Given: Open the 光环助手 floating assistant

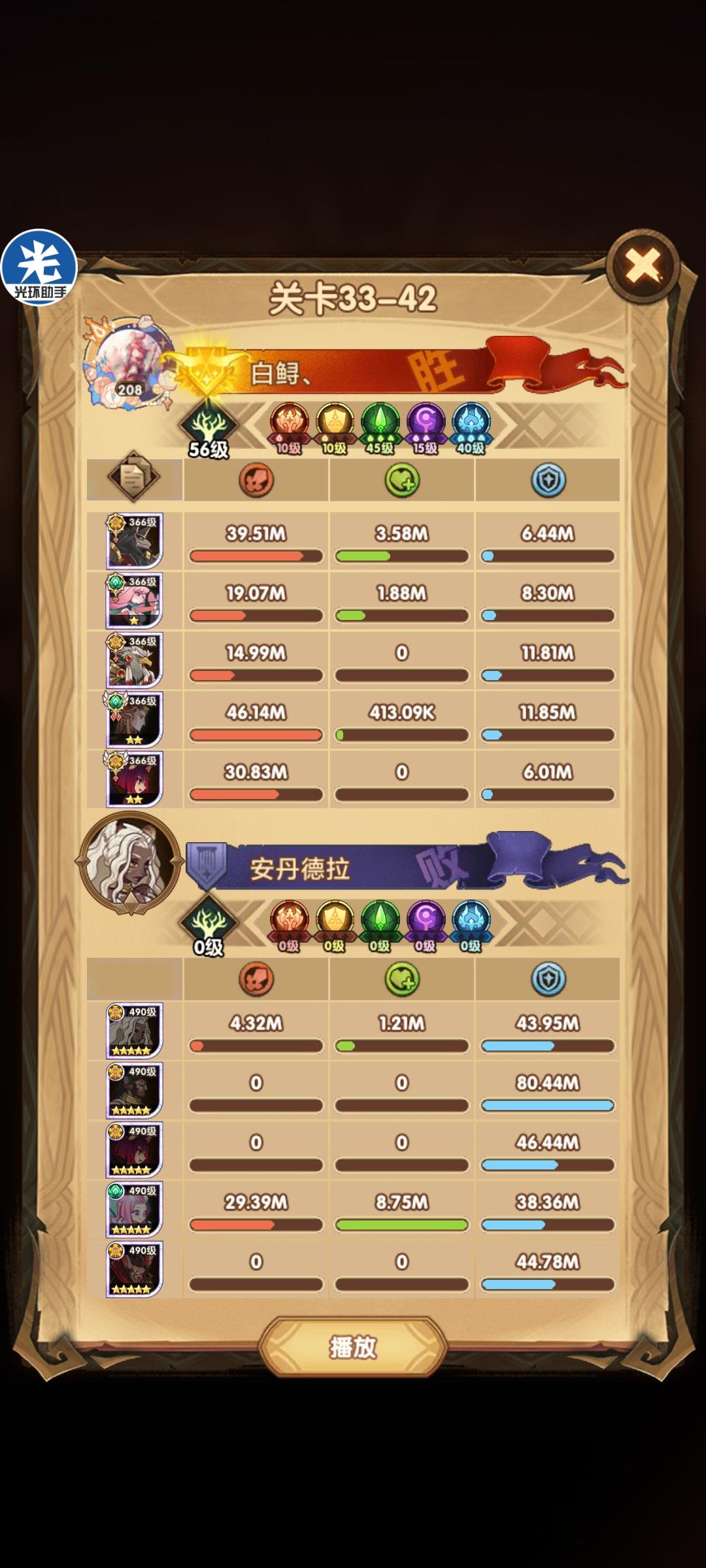Looking at the screenshot, I should [x=39, y=267].
